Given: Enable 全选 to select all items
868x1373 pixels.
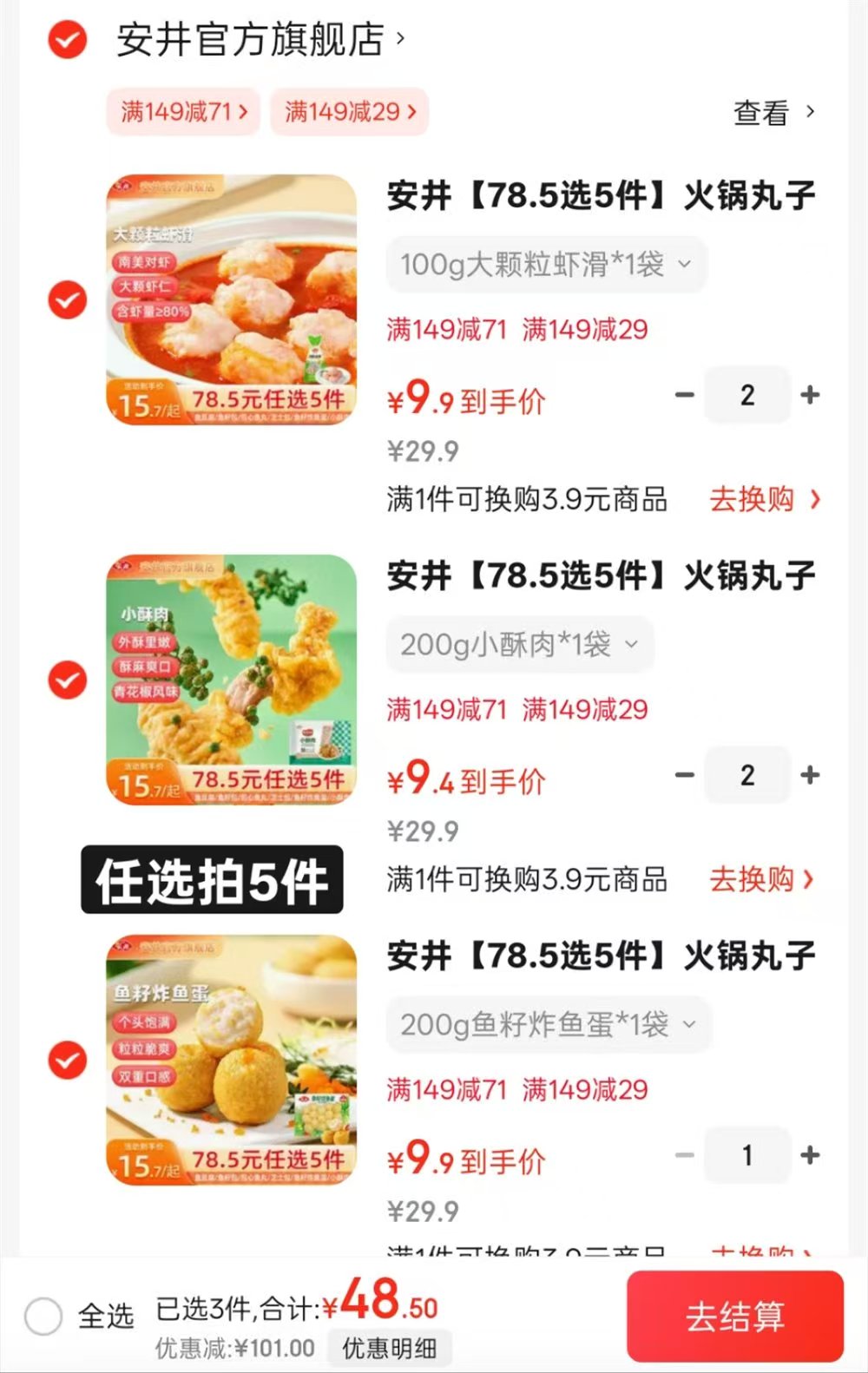Looking at the screenshot, I should (43, 1316).
